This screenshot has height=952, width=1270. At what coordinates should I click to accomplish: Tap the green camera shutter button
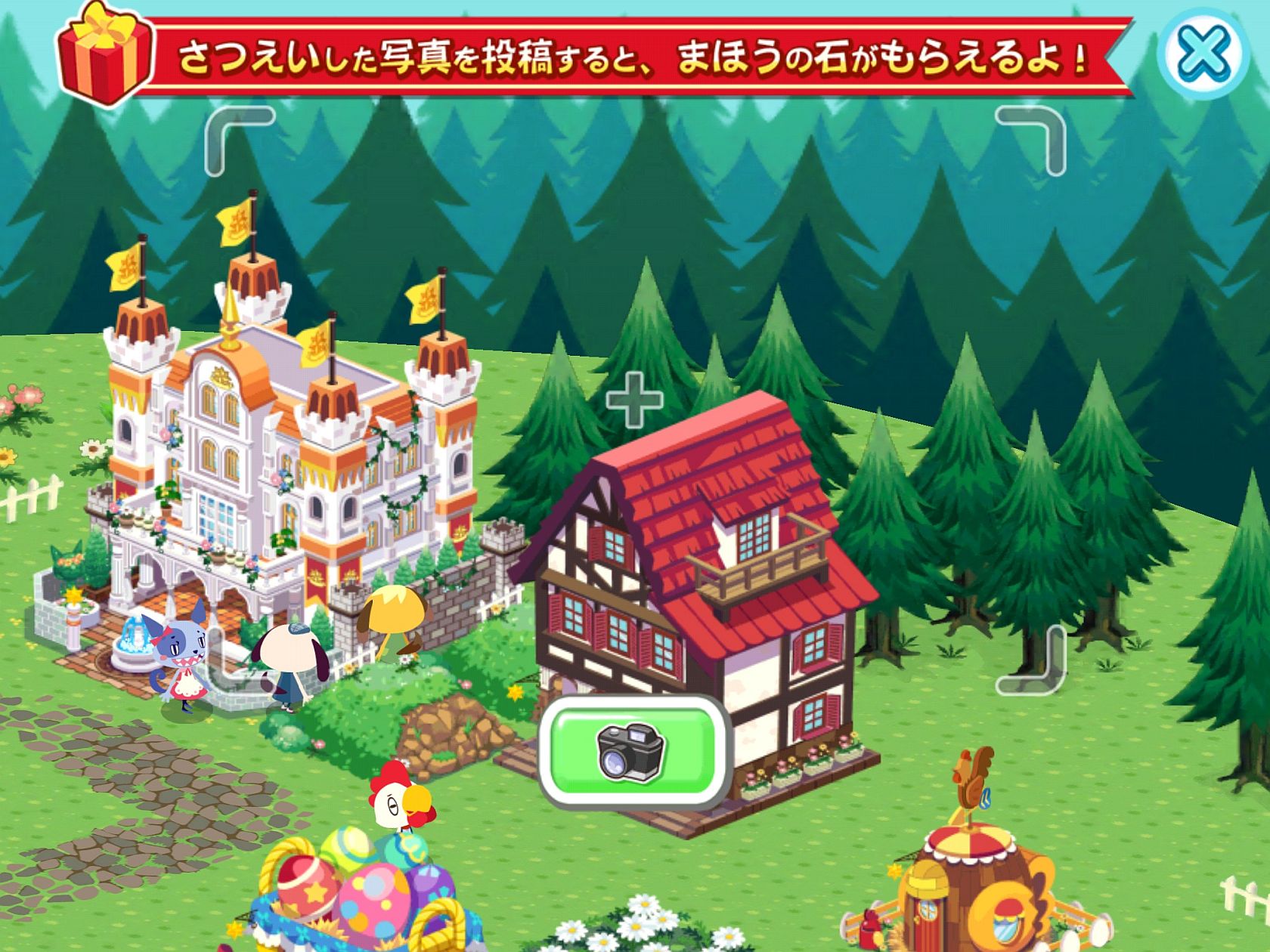click(x=631, y=750)
